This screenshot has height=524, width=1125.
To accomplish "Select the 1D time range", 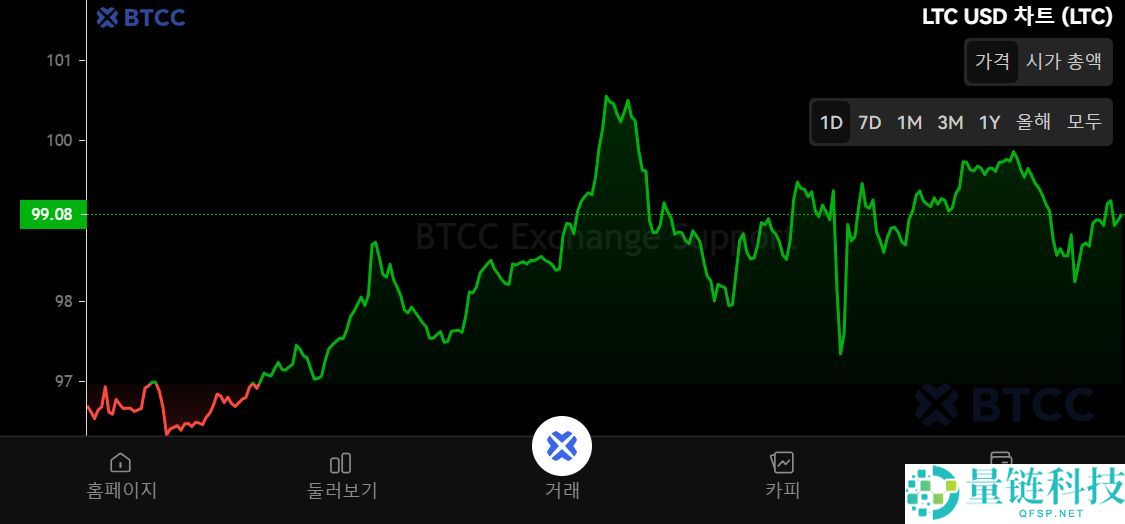I will point(831,122).
